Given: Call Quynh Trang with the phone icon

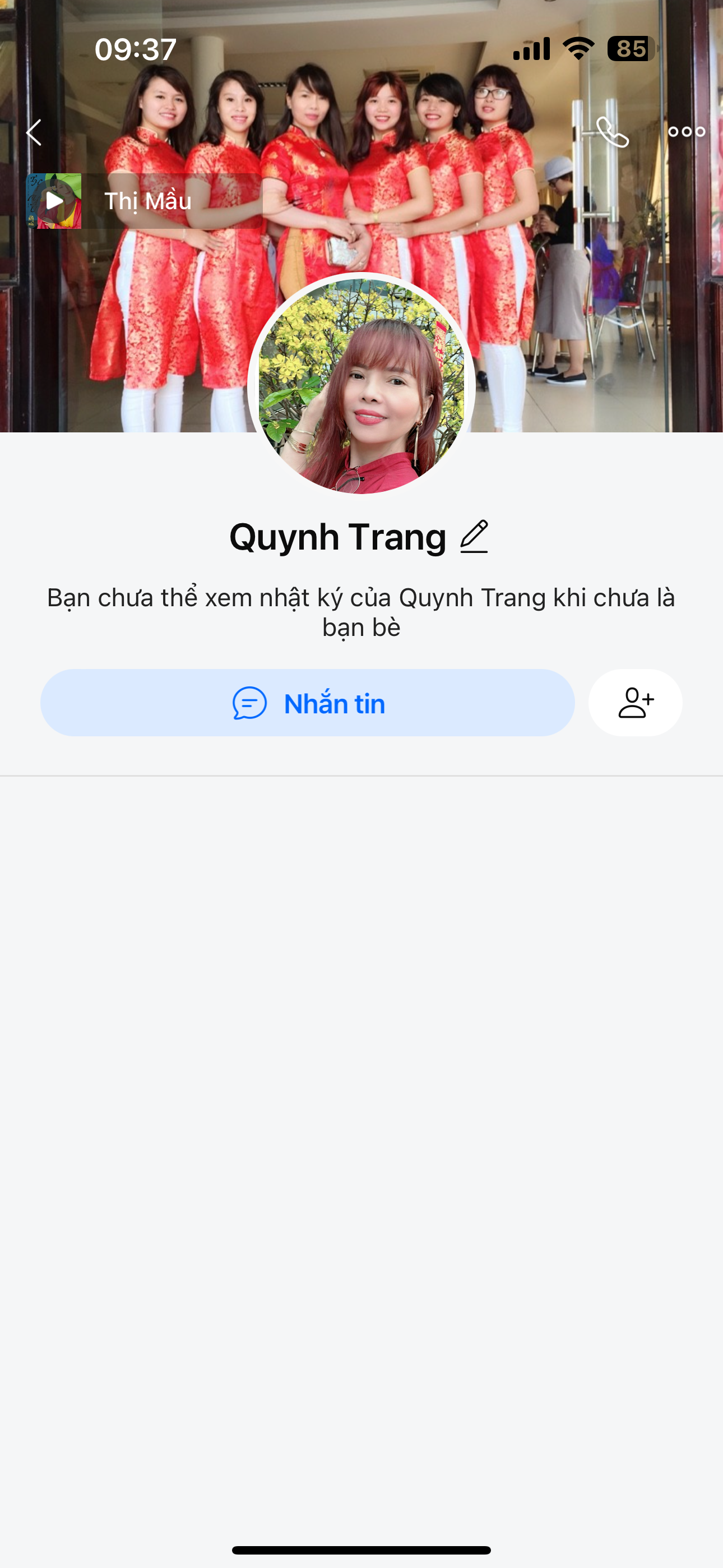Looking at the screenshot, I should click(611, 132).
